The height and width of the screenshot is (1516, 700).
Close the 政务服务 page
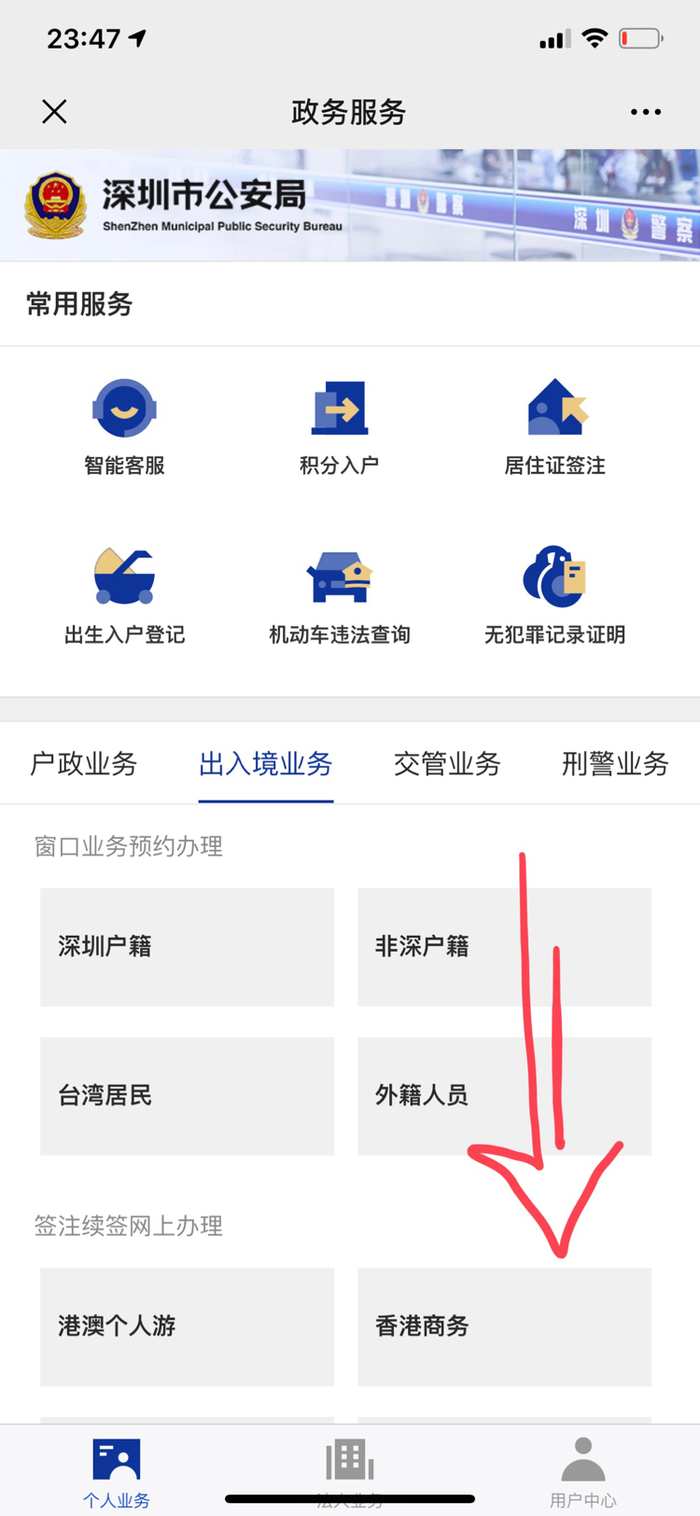tap(54, 112)
